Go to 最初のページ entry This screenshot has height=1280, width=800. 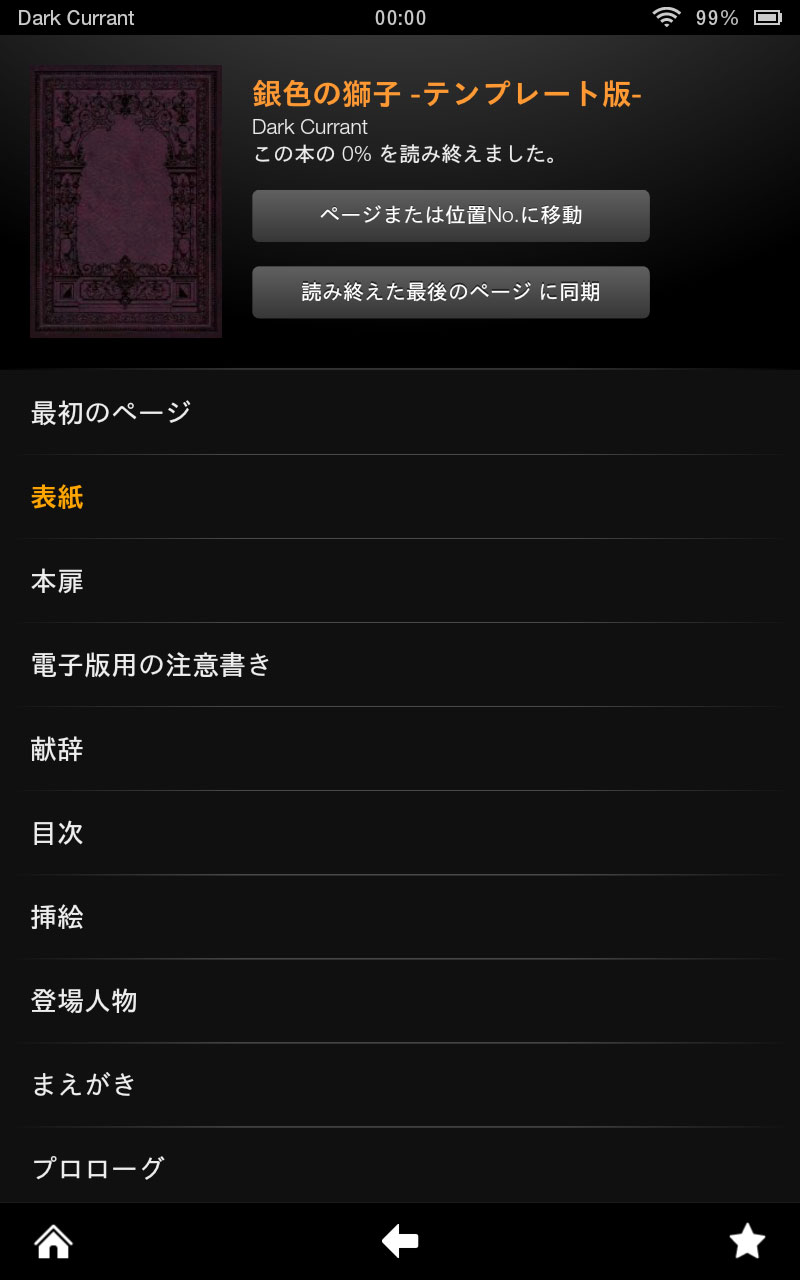(400, 412)
